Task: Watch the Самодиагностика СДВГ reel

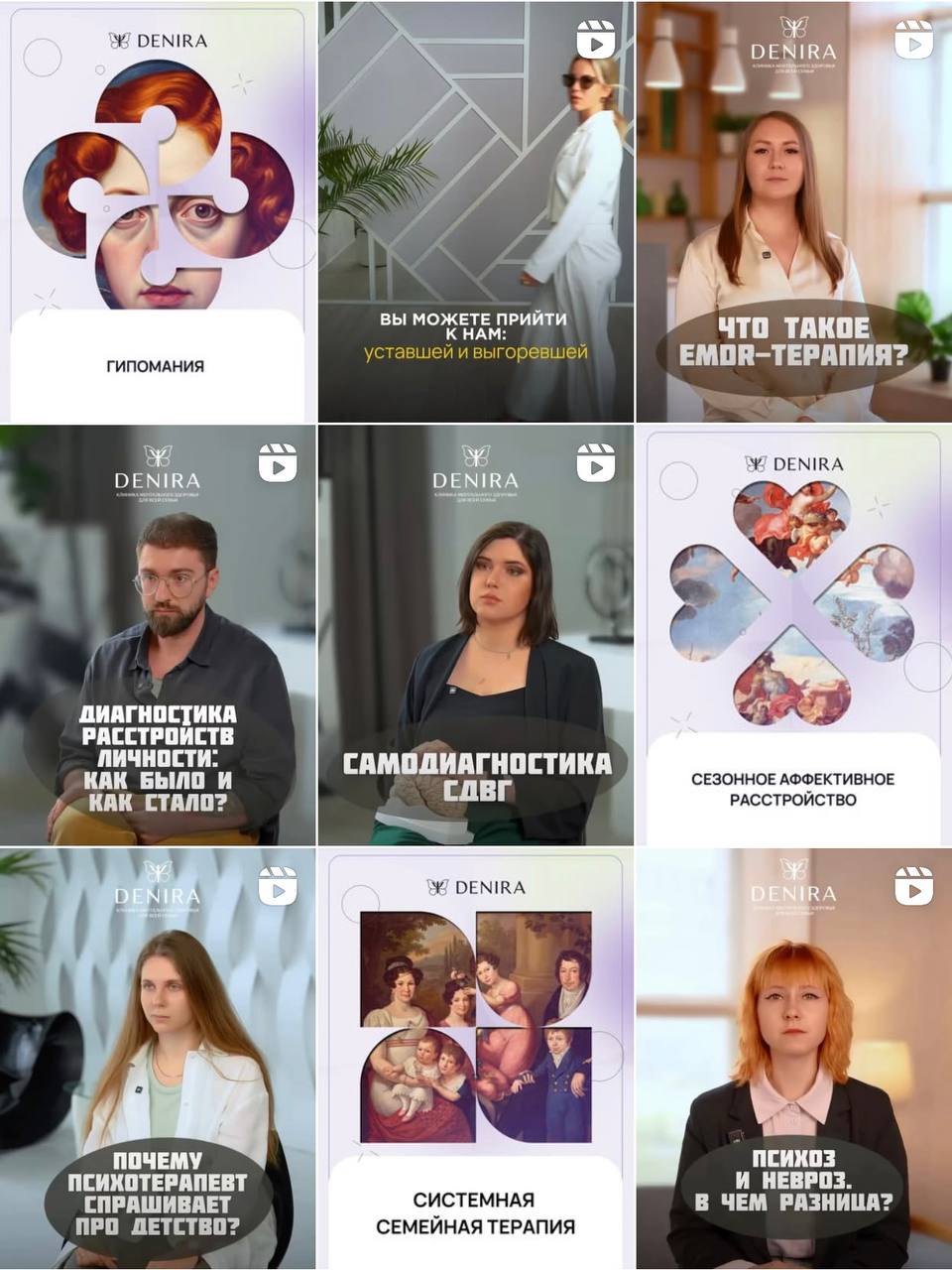Action: tap(475, 635)
